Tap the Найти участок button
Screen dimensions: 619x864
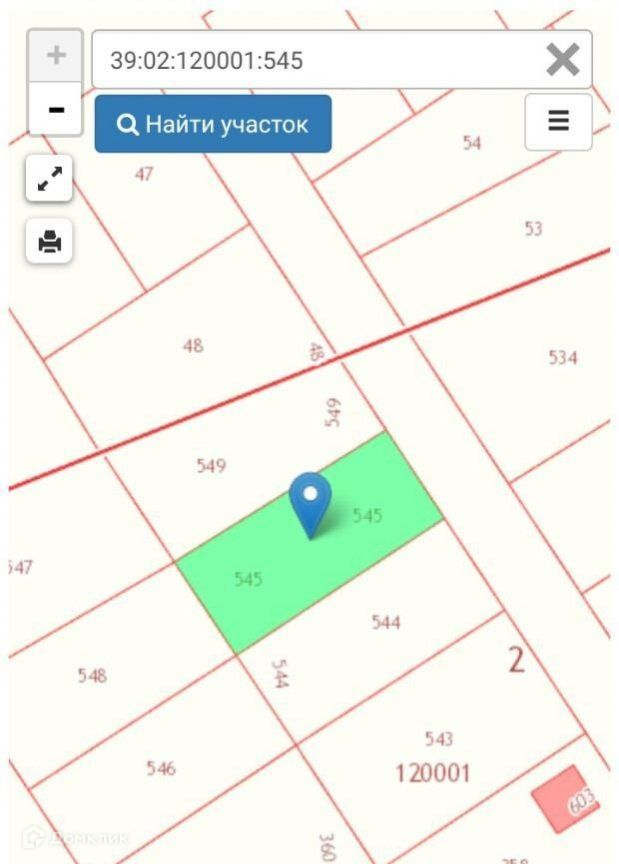213,124
